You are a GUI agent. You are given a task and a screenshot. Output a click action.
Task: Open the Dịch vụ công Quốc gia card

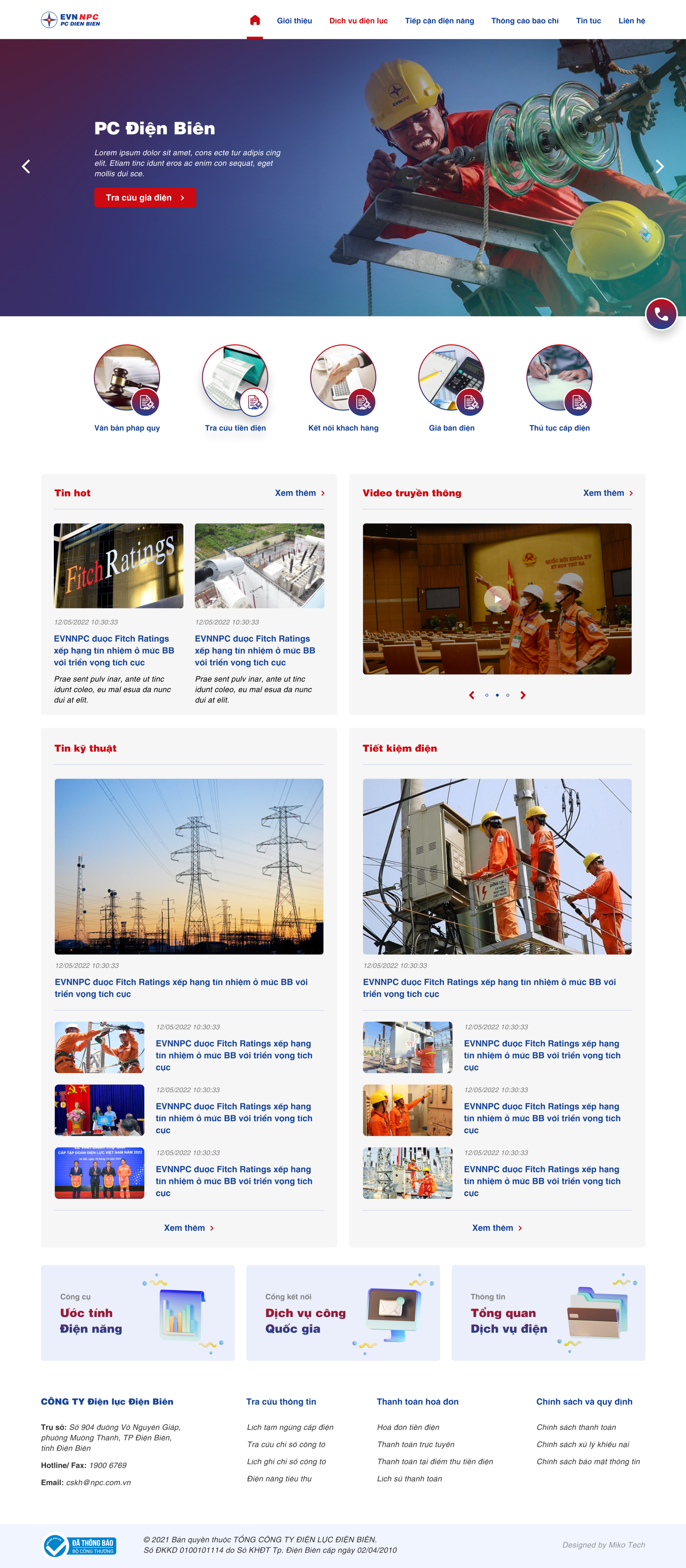click(343, 1313)
